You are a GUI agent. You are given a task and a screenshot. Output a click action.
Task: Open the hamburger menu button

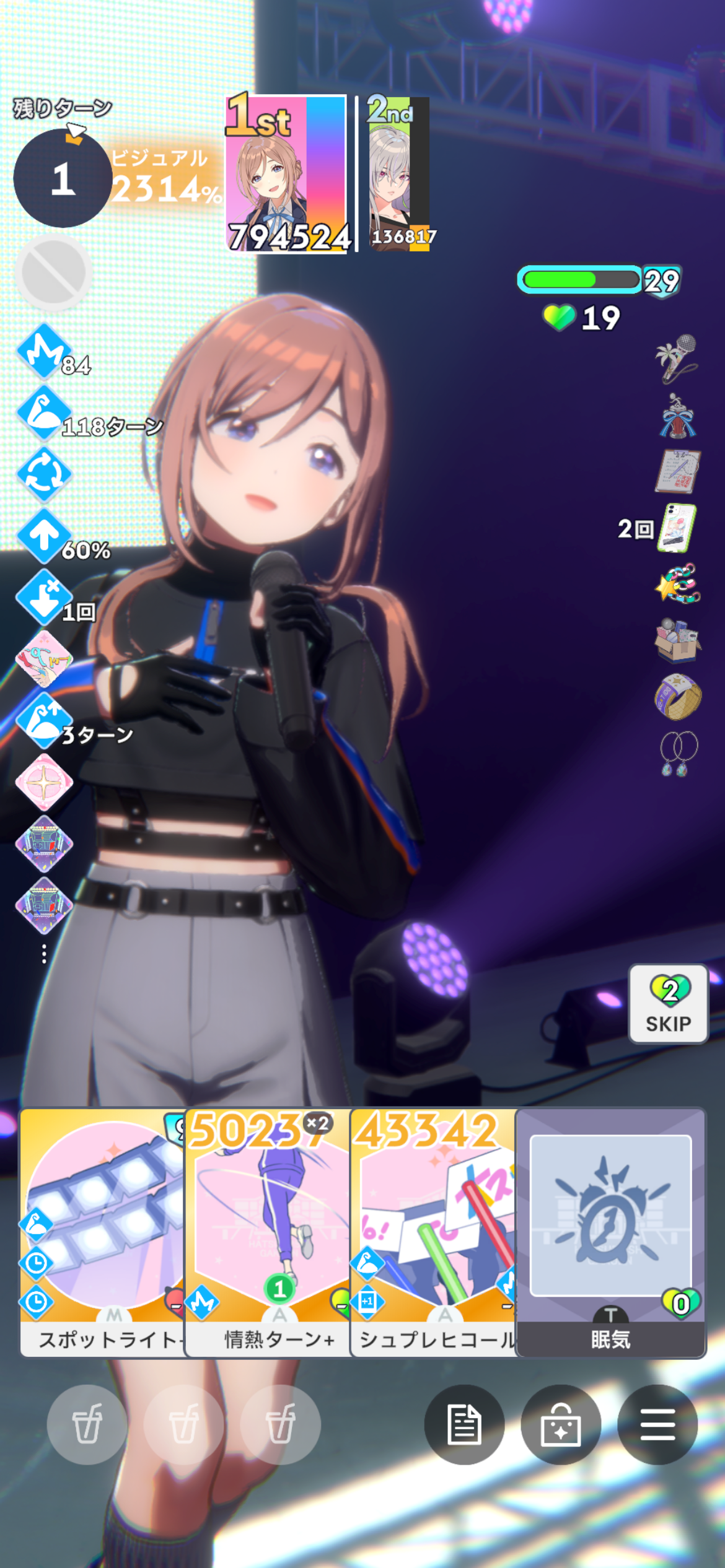(x=657, y=1424)
